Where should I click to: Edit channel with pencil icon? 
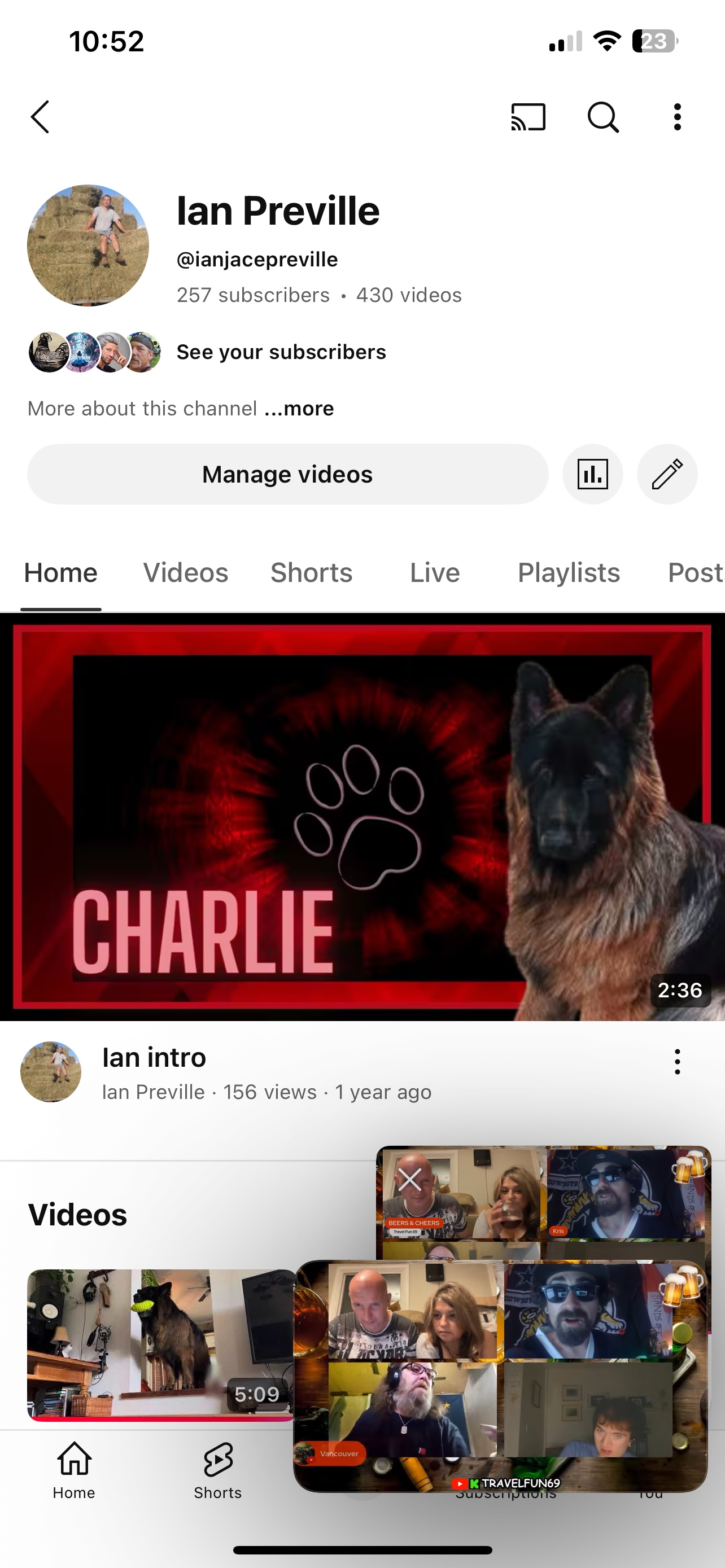click(667, 474)
